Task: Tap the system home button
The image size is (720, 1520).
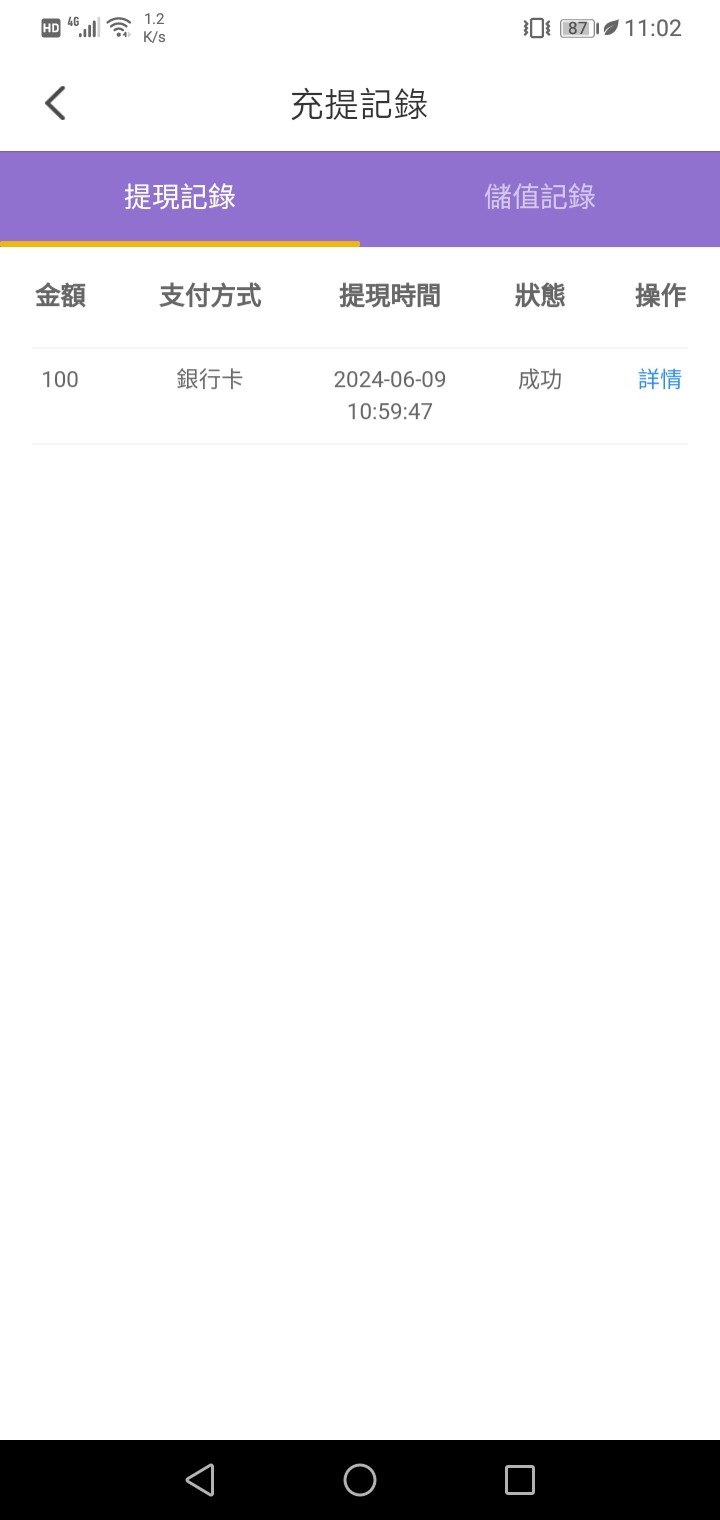Action: tap(360, 1480)
